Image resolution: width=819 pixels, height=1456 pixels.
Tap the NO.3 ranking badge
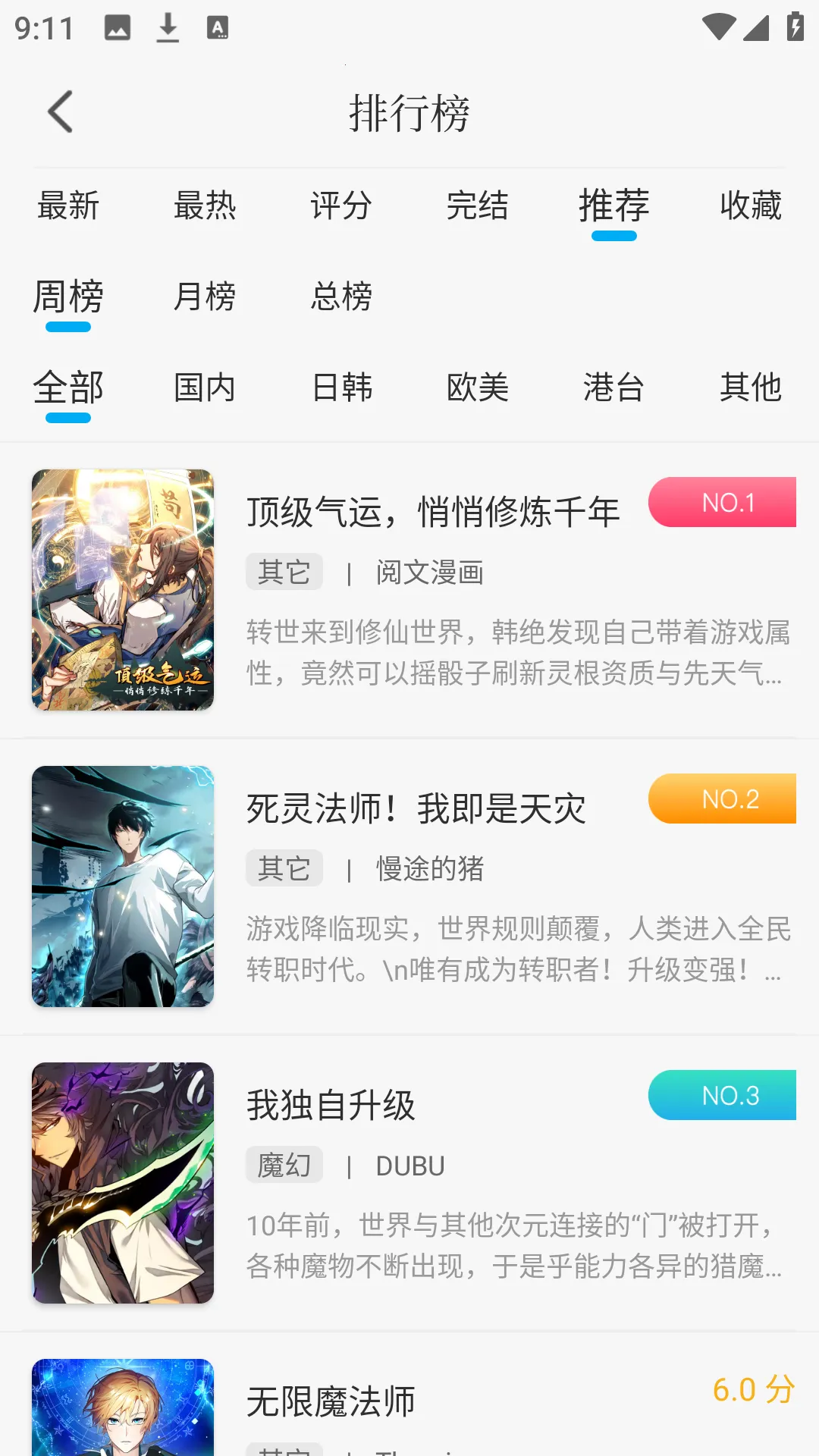[722, 1095]
